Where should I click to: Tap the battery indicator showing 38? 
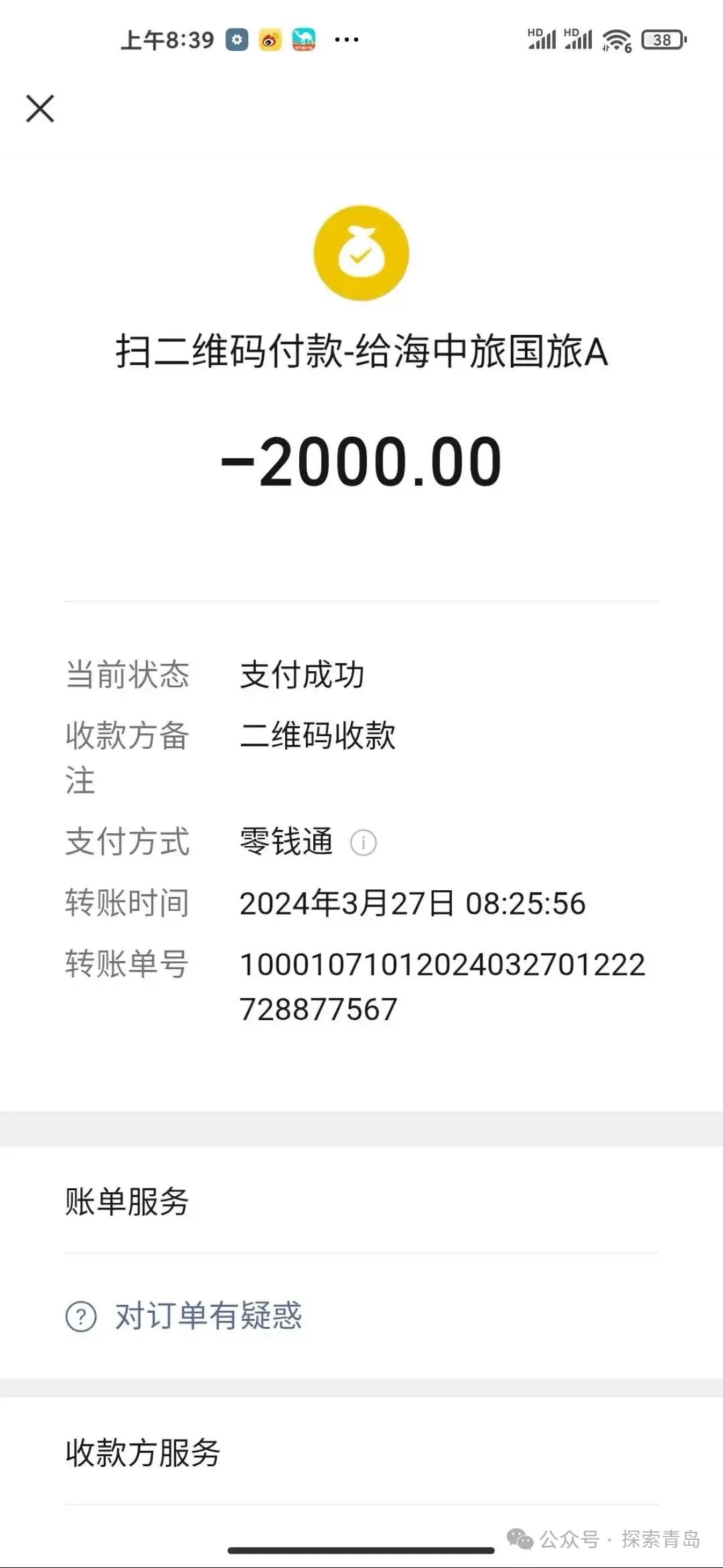pos(662,40)
